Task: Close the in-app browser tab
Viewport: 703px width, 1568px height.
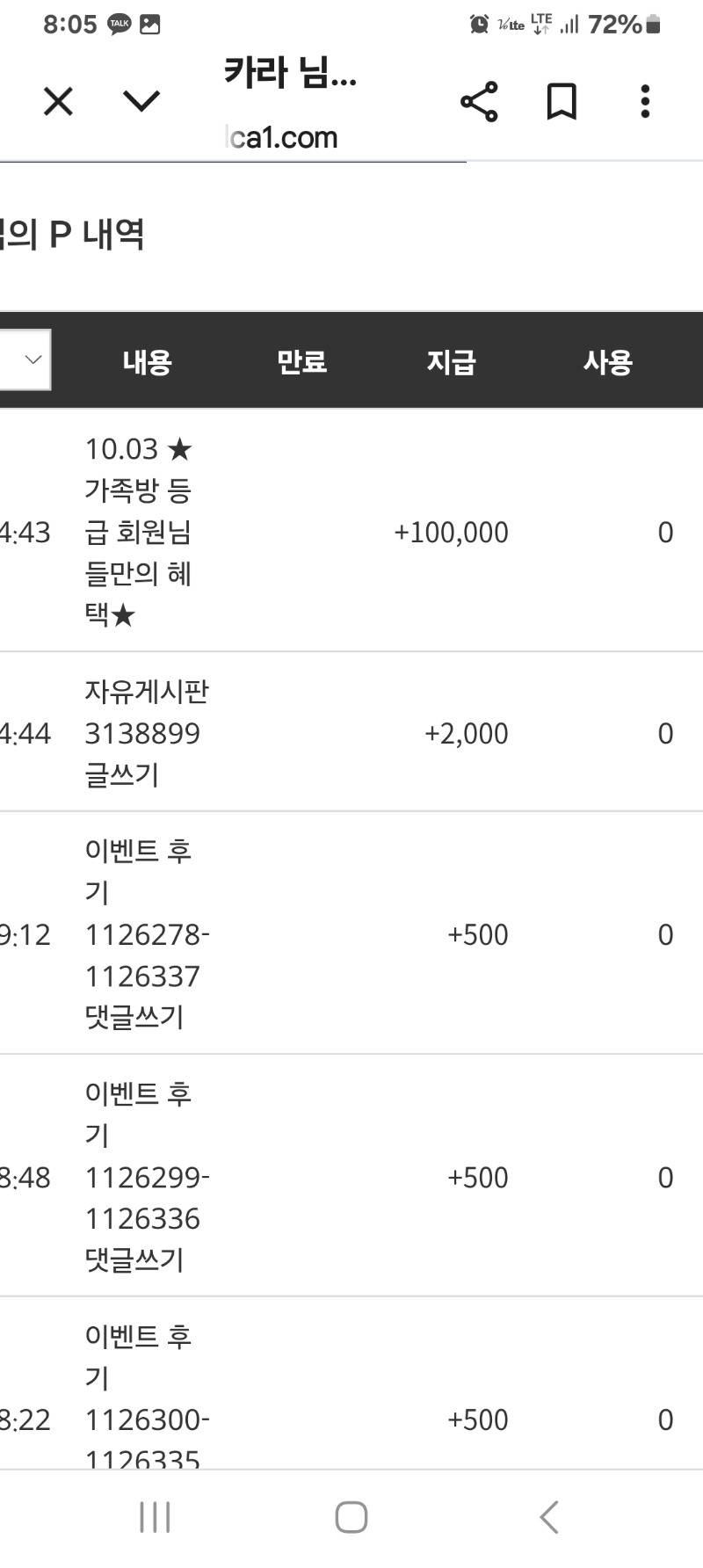Action: 58,101
